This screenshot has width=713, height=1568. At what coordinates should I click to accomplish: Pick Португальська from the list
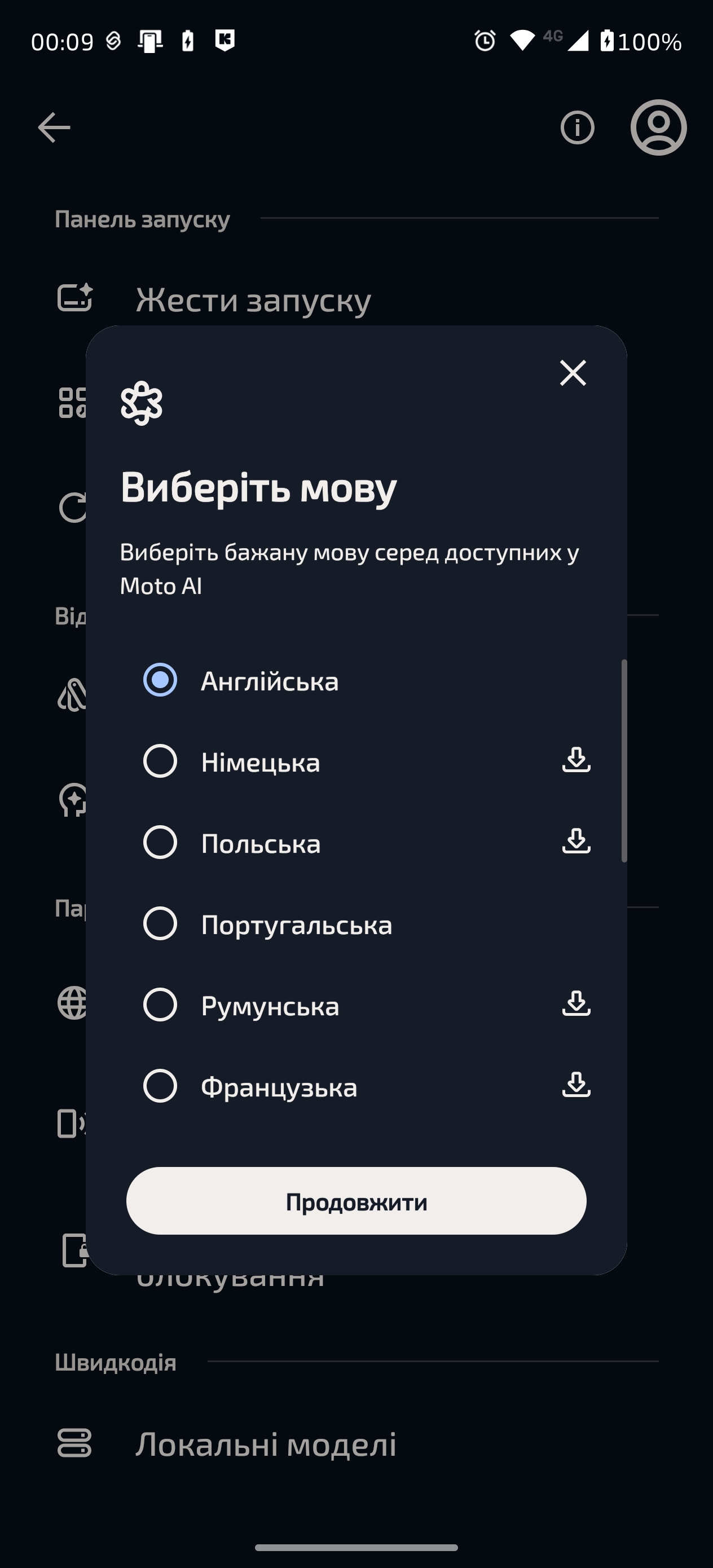pos(160,923)
